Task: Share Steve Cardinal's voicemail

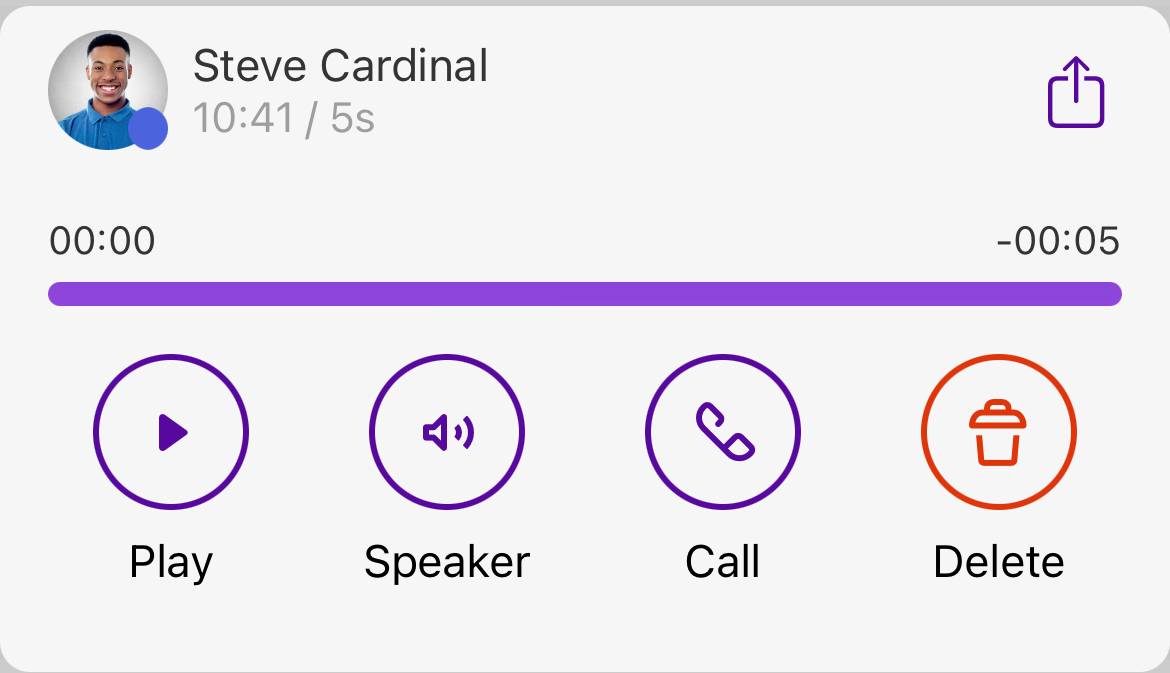Action: click(1075, 92)
